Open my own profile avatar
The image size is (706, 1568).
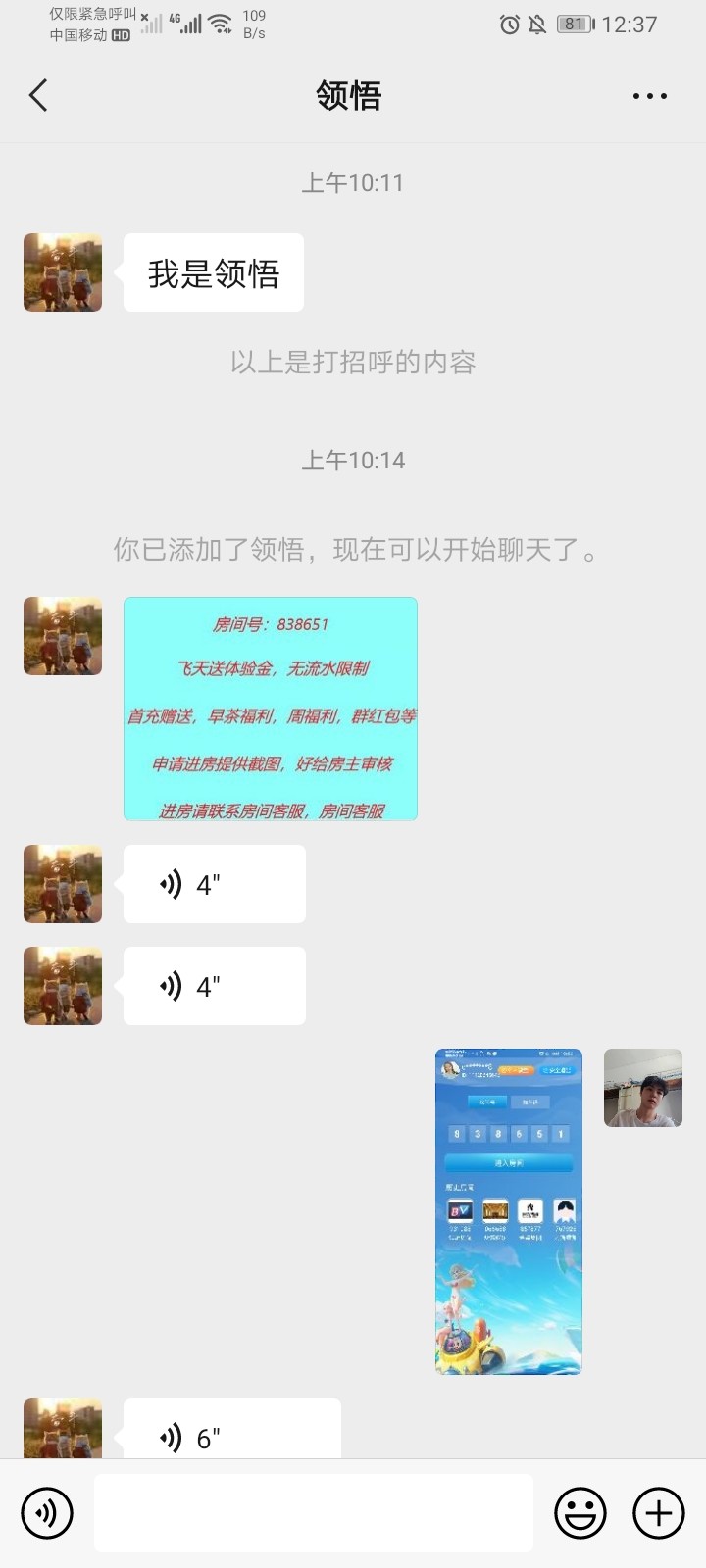(x=642, y=1088)
